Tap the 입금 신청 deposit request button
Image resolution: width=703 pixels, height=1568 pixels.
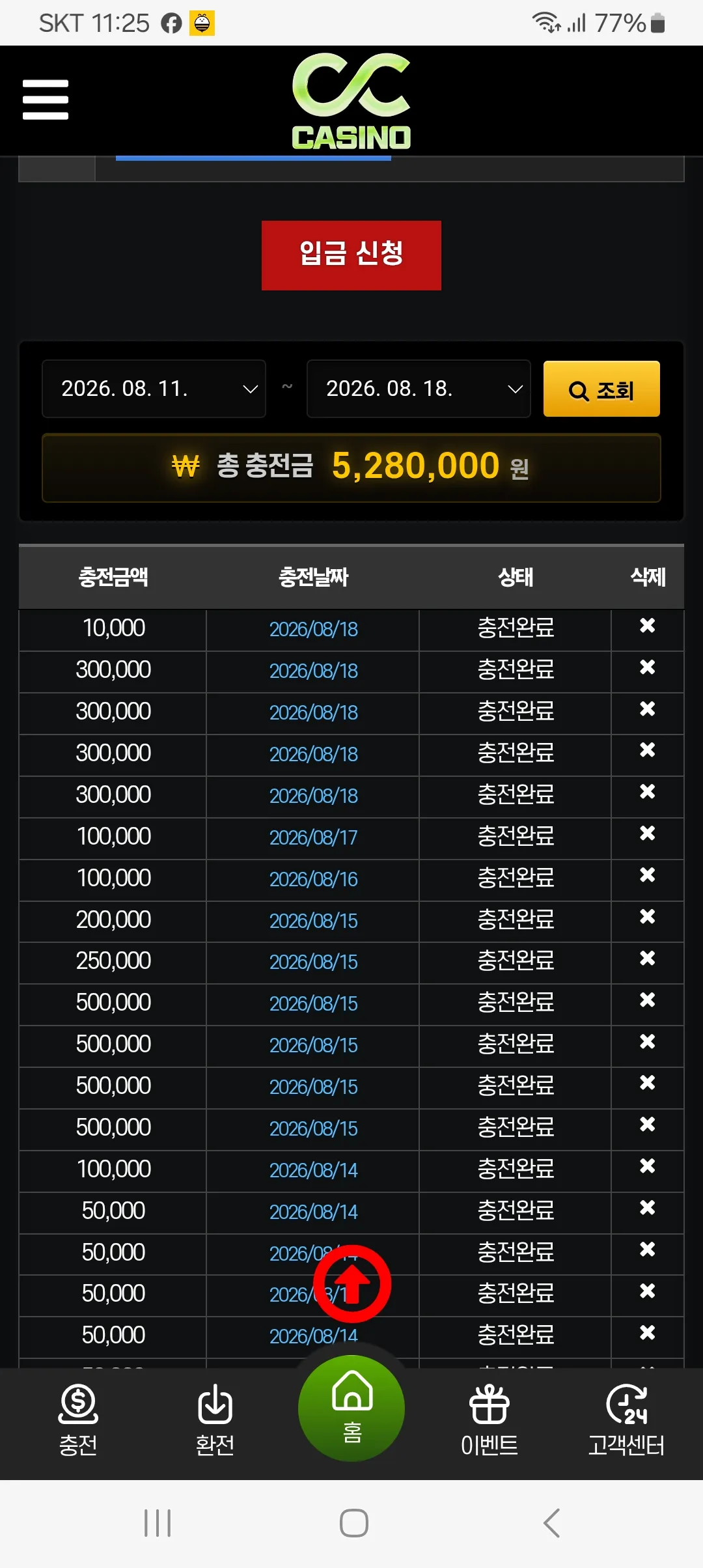tap(351, 255)
